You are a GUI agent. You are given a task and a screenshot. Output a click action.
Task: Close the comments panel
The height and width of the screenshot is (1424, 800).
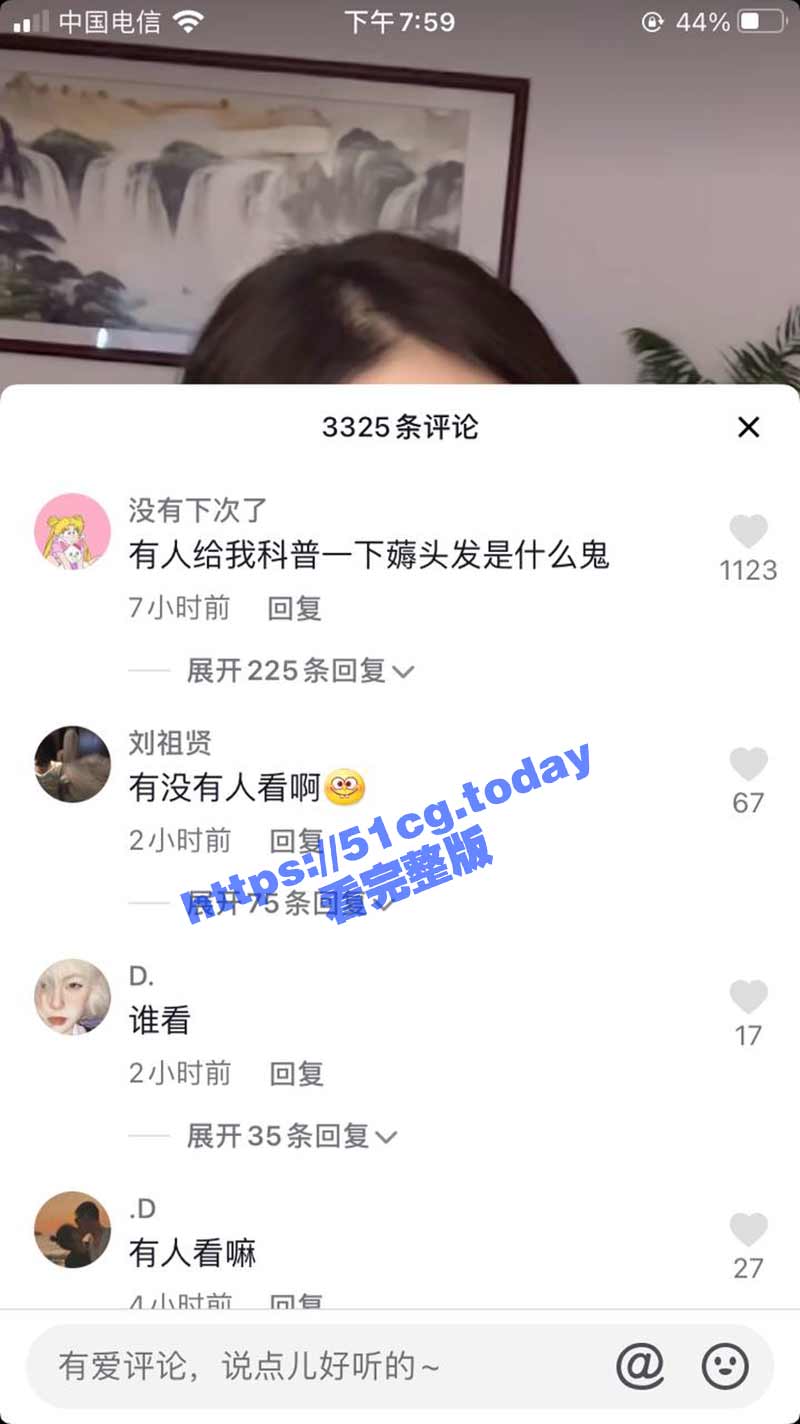pos(748,427)
